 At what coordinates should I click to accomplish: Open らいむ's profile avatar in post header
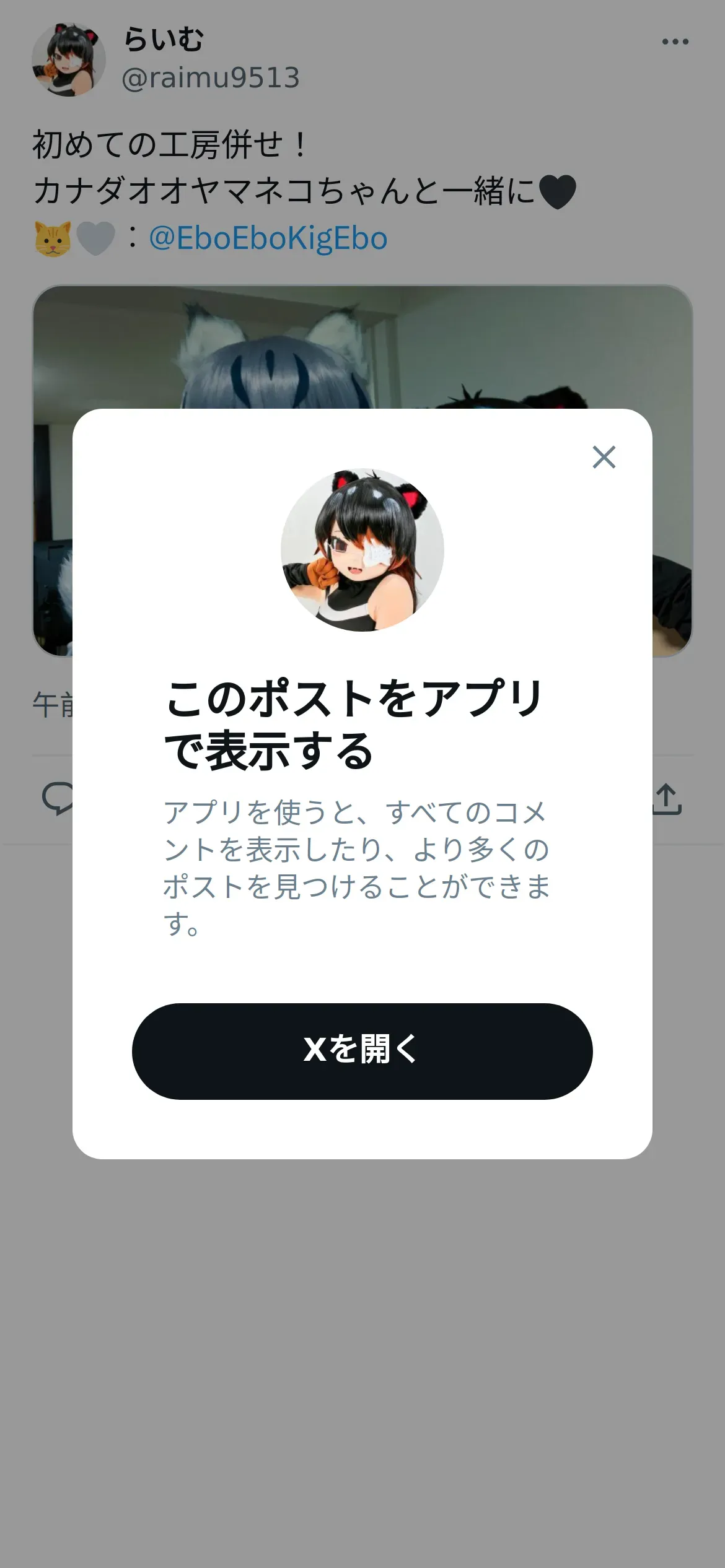[x=68, y=59]
